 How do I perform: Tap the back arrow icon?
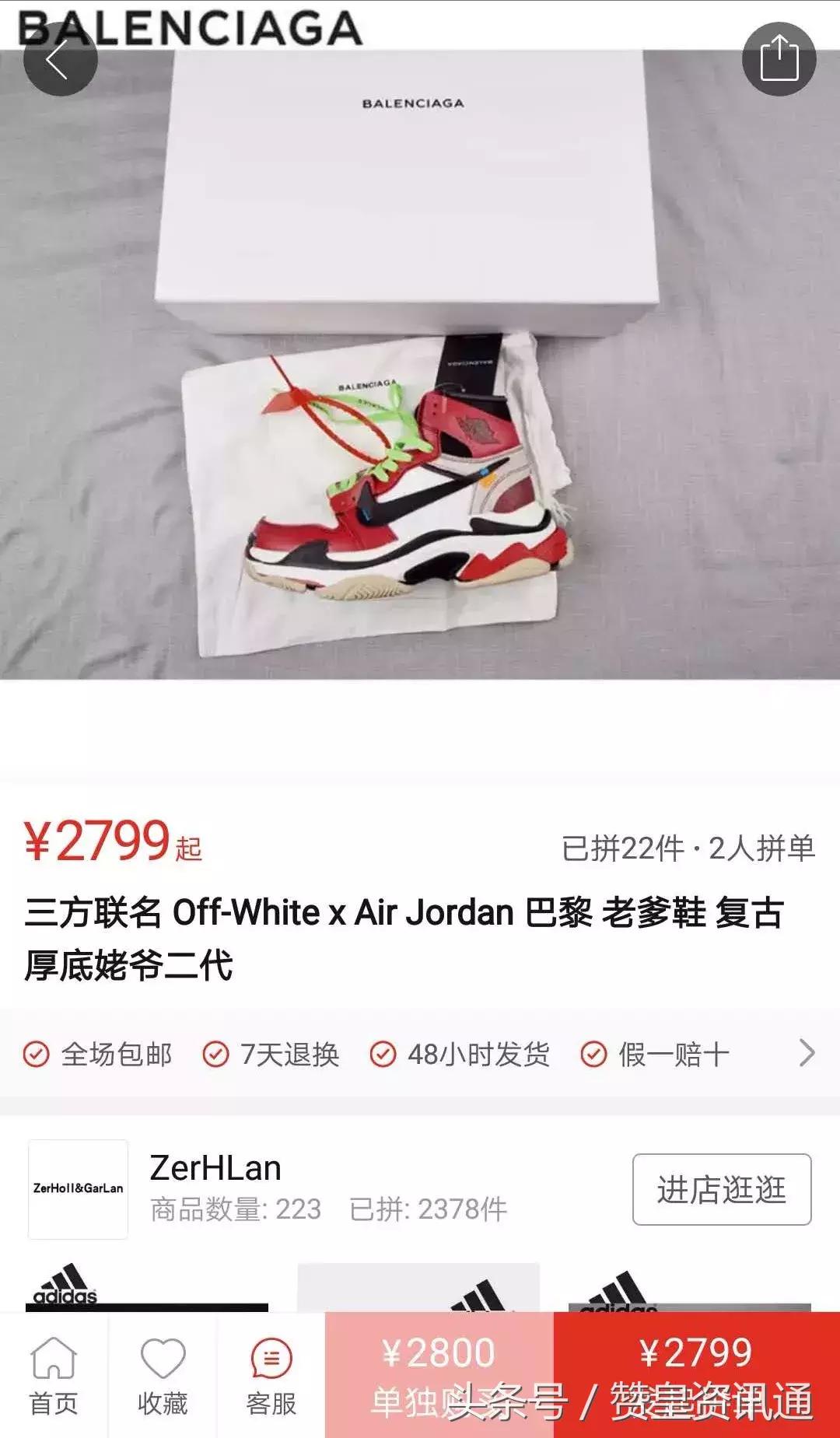point(60,58)
